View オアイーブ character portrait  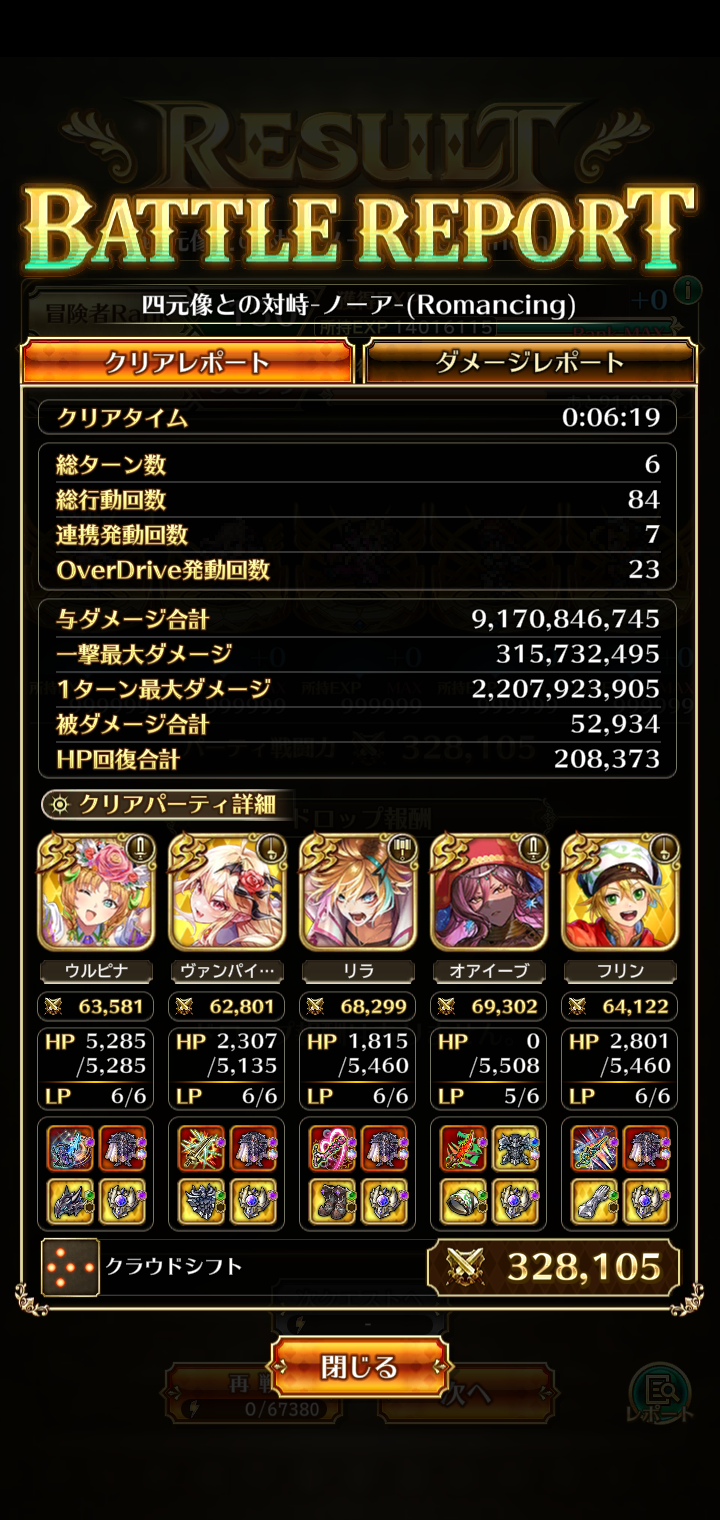tap(489, 892)
